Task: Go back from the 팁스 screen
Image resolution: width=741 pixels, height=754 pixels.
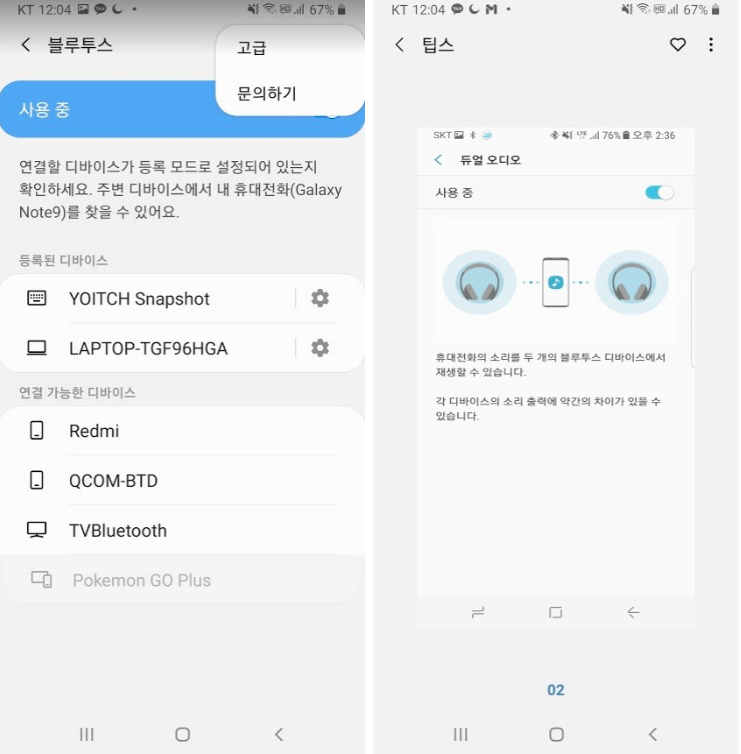Action: (x=400, y=45)
